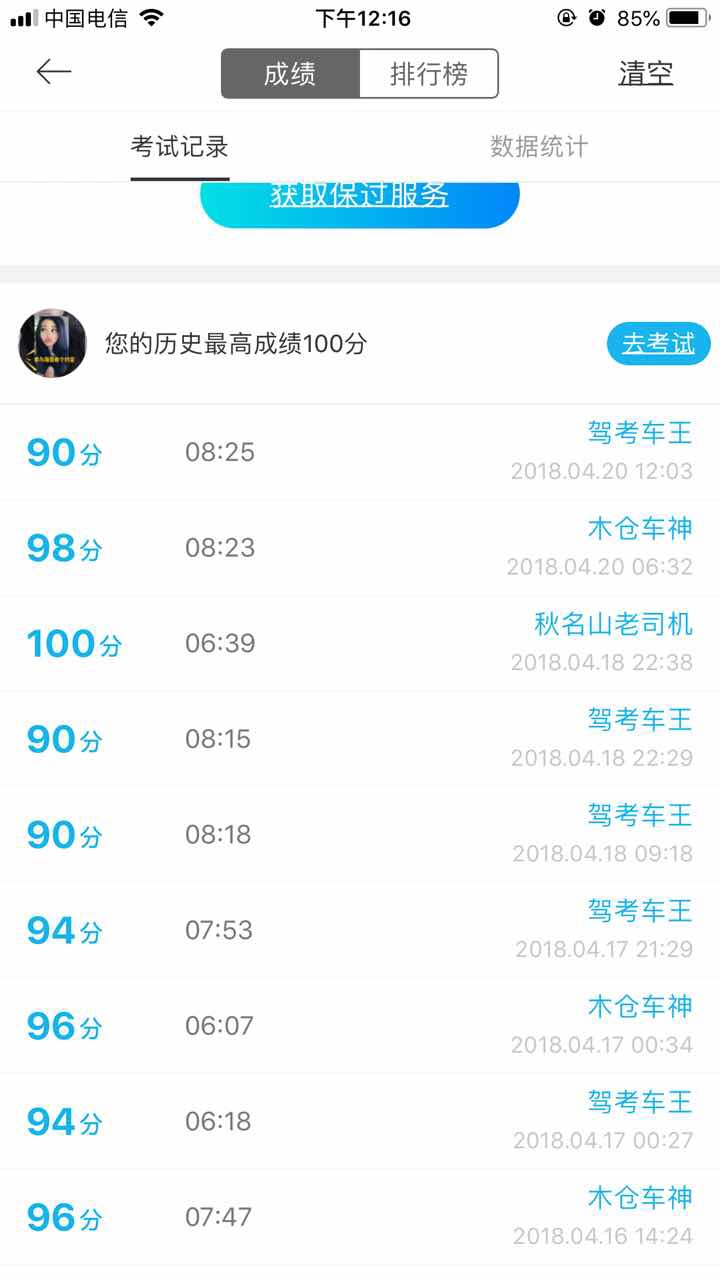The width and height of the screenshot is (720, 1280).
Task: Open the 98分 exam record
Action: (x=360, y=548)
